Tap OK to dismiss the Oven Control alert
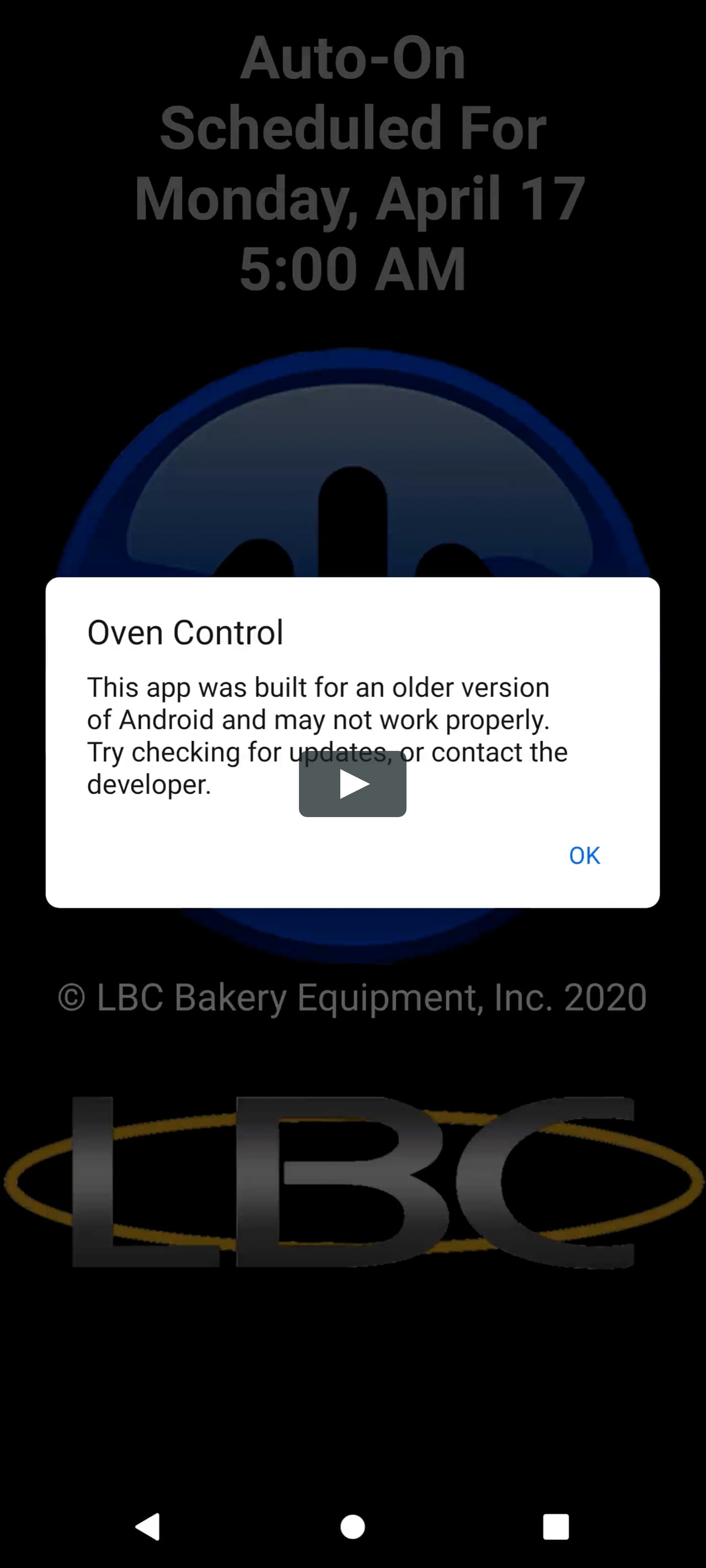The image size is (706, 1568). coord(584,855)
